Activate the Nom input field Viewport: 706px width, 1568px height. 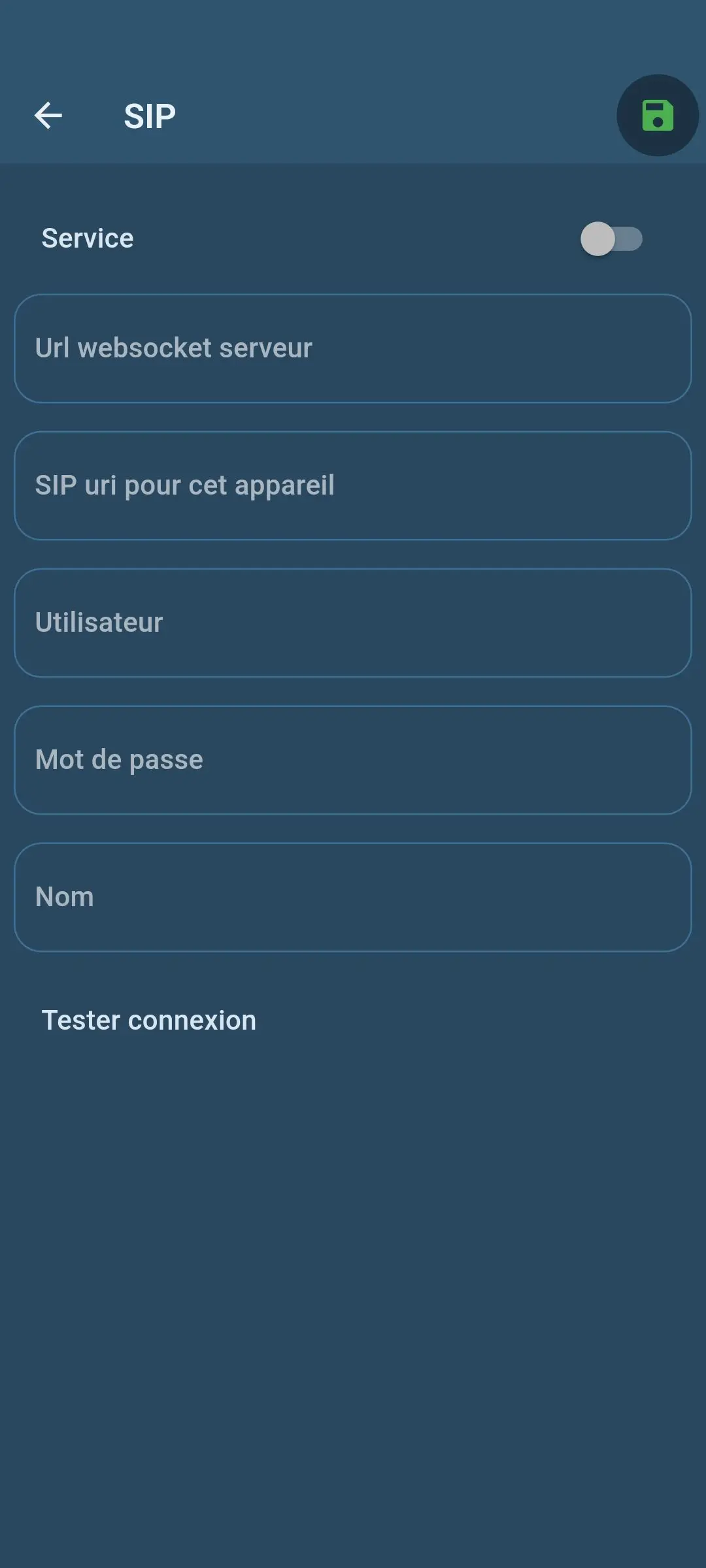click(353, 897)
